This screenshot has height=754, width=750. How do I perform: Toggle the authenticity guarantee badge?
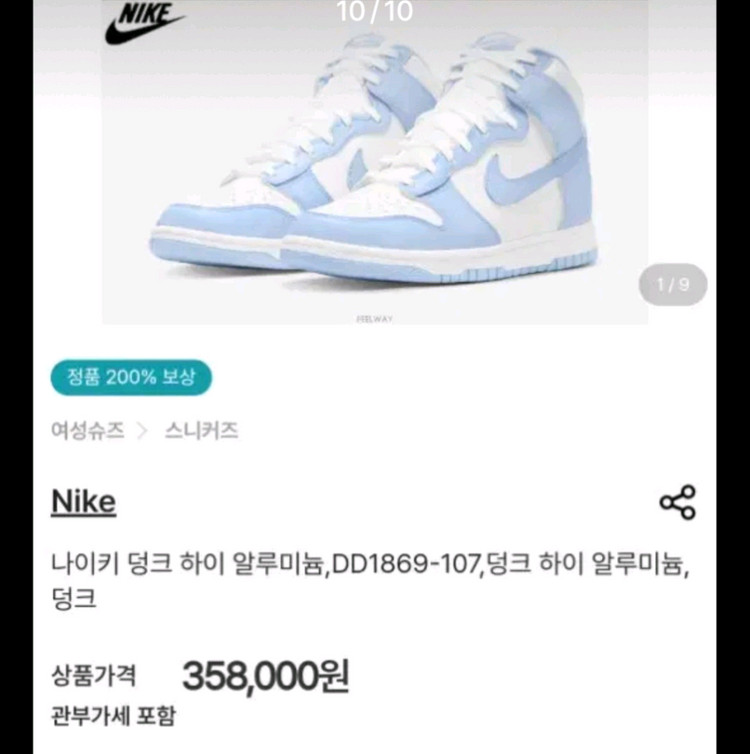pyautogui.click(x=131, y=376)
